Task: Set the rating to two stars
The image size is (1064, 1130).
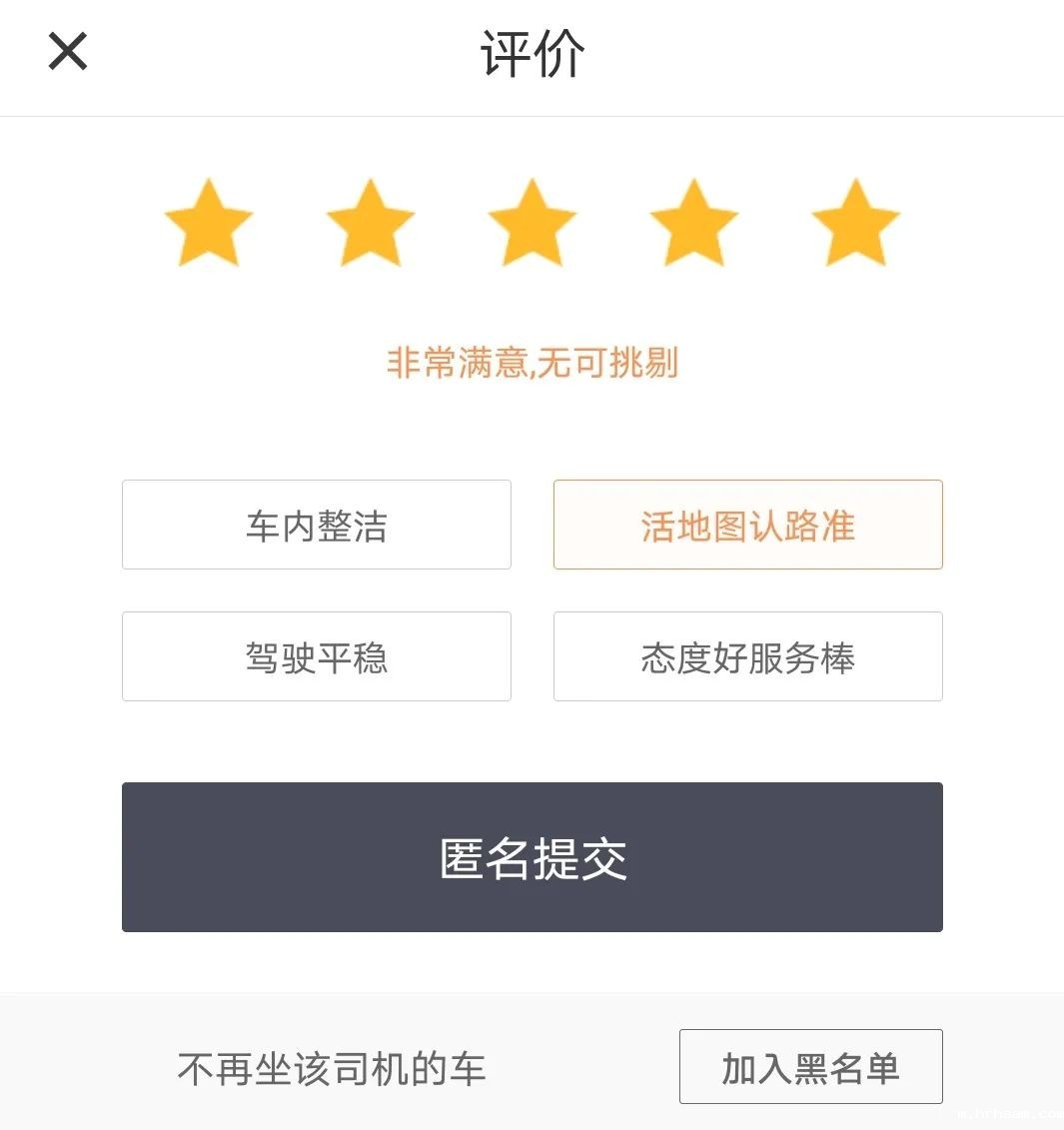Action: point(370,223)
